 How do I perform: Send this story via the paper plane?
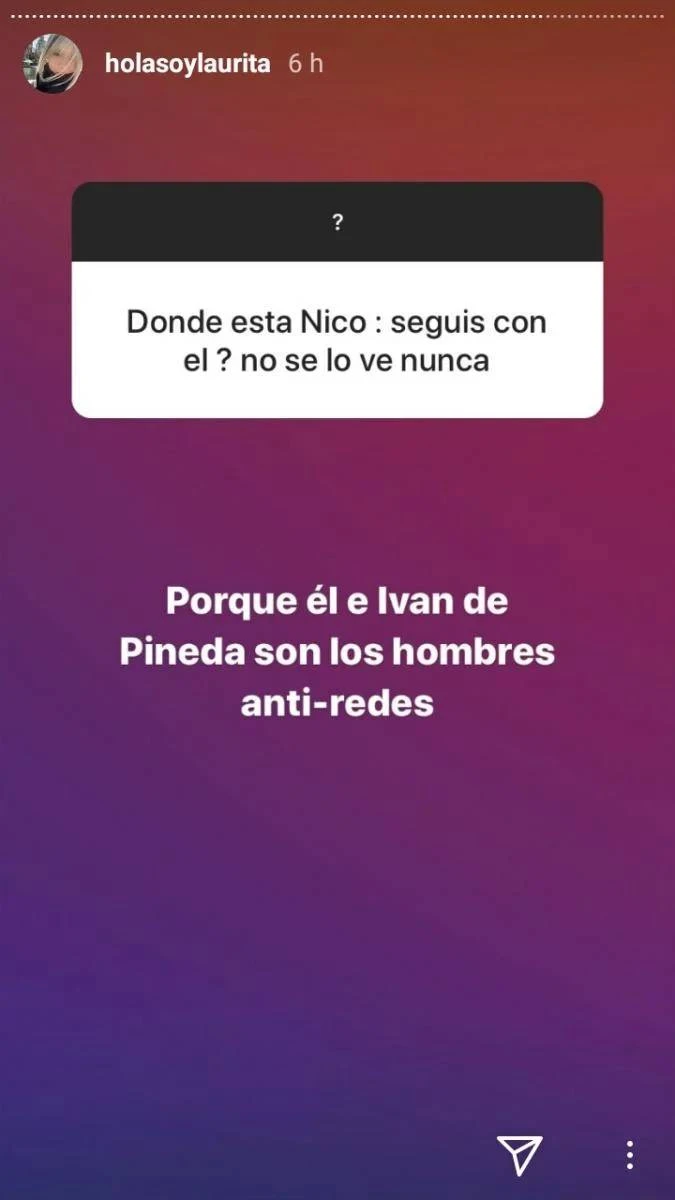(520, 1155)
